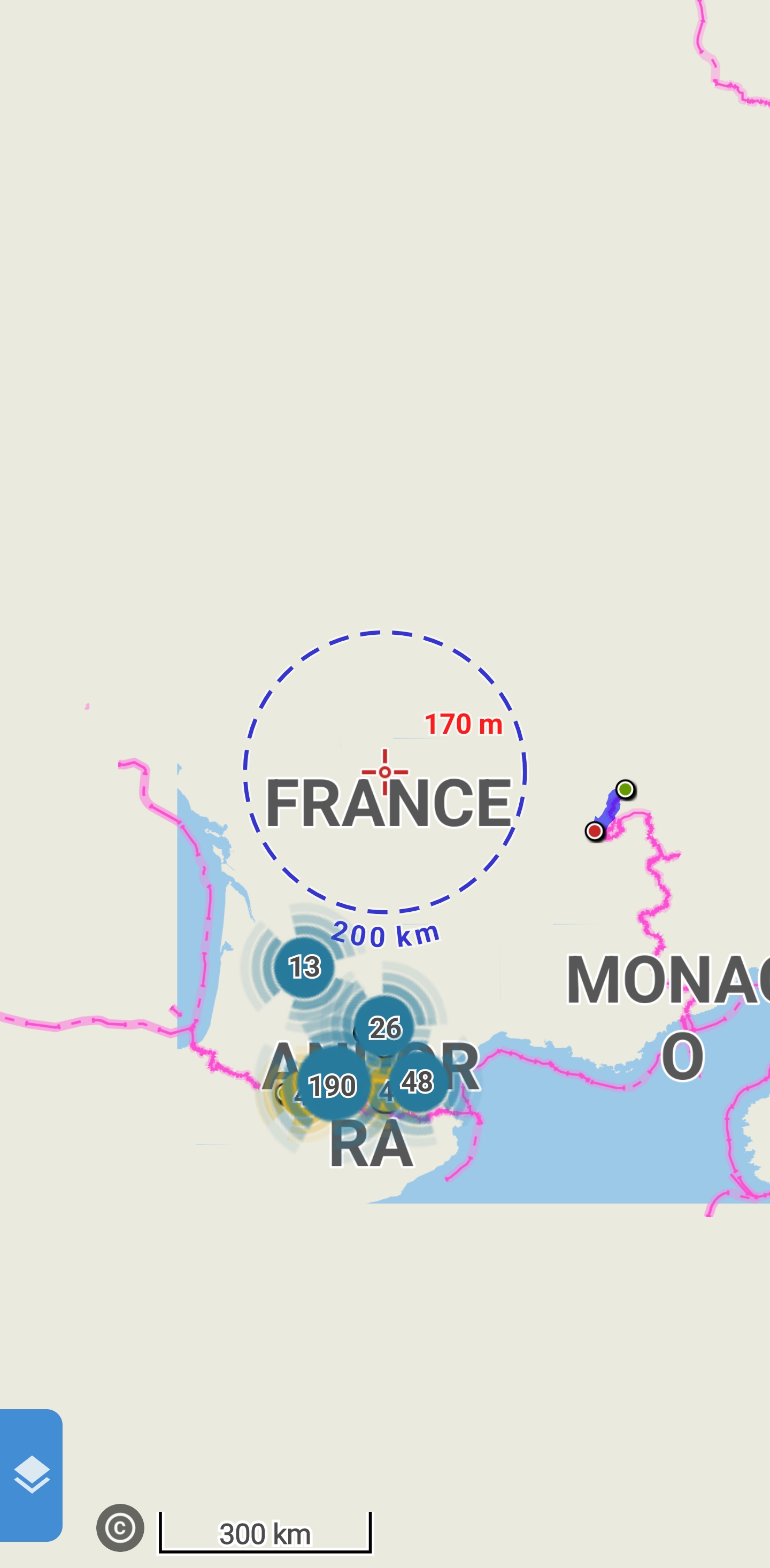Screen dimensions: 770x1568
Task: Open the map layers panel
Action: (31, 1474)
